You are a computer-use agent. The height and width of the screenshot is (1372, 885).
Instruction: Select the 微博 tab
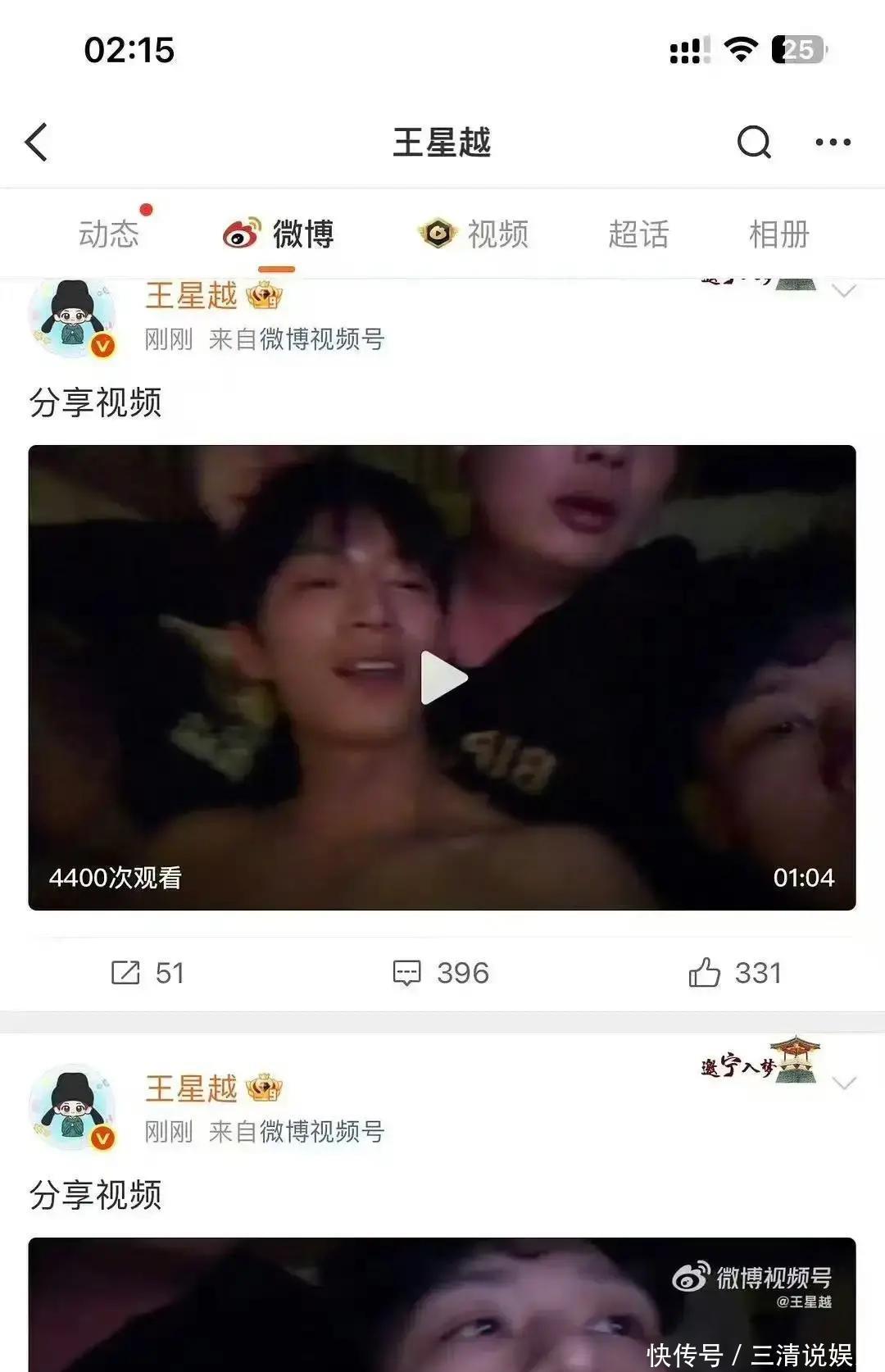(x=279, y=234)
